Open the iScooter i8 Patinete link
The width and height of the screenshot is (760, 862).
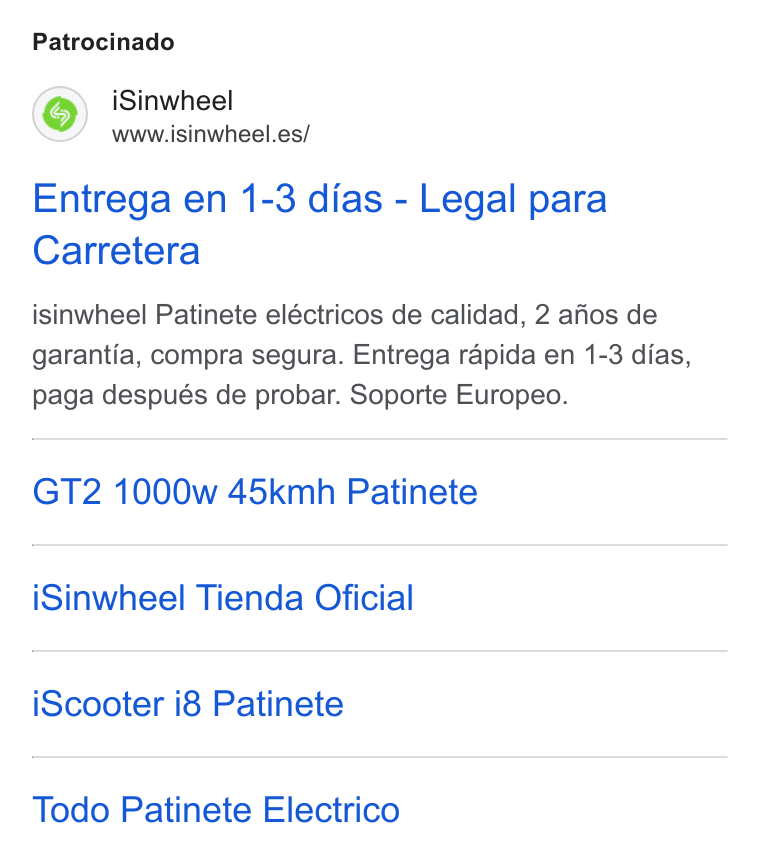point(188,704)
